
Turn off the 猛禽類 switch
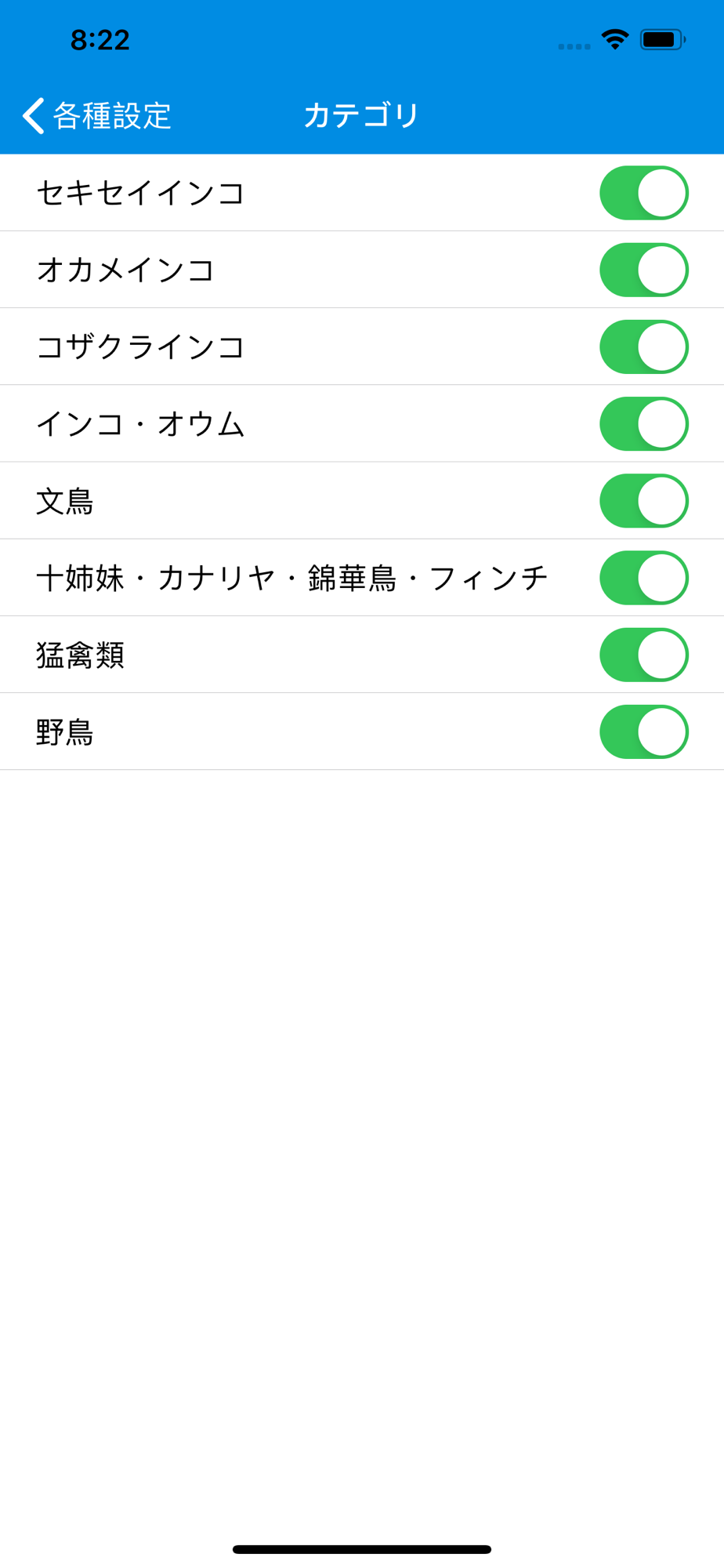click(x=644, y=655)
